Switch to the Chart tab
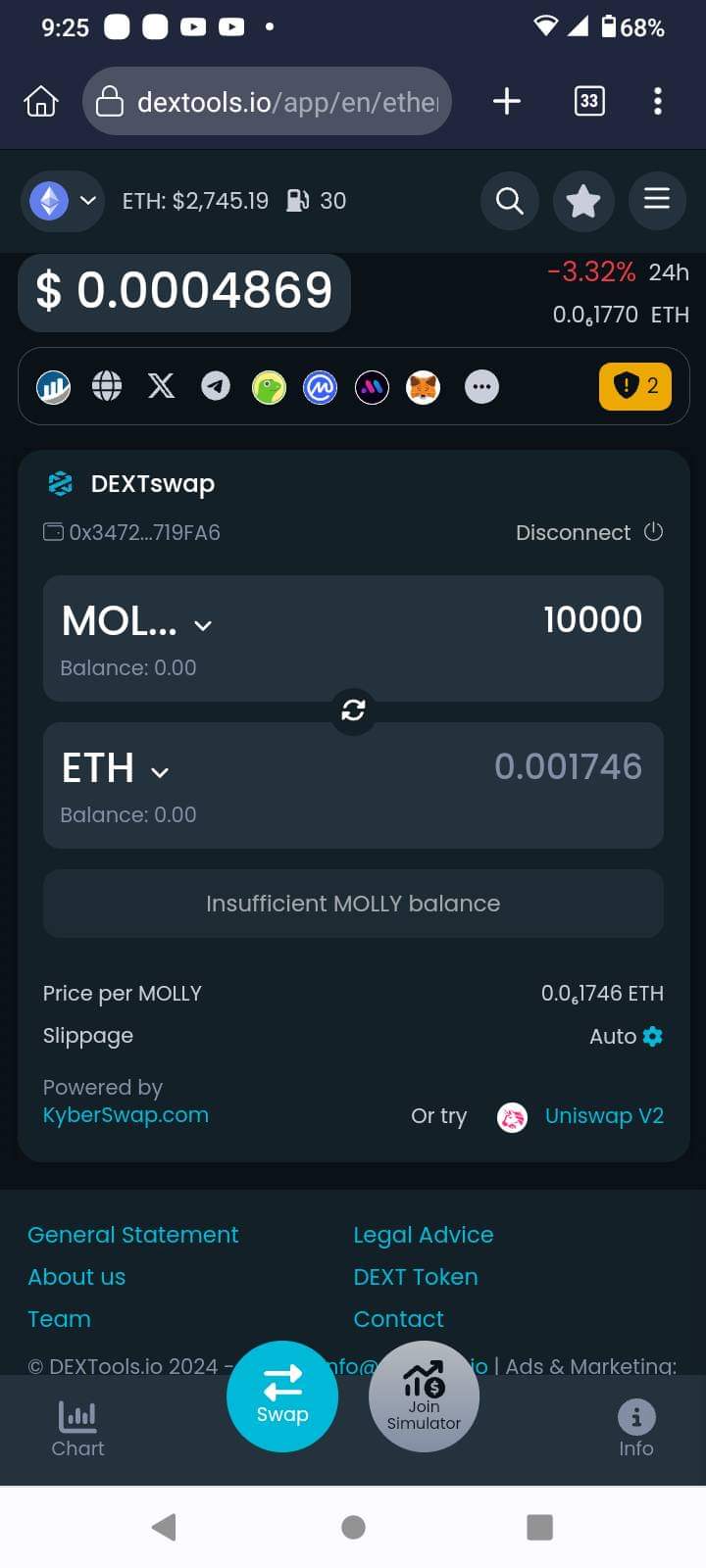Image resolution: width=706 pixels, height=1568 pixels. 77,1427
